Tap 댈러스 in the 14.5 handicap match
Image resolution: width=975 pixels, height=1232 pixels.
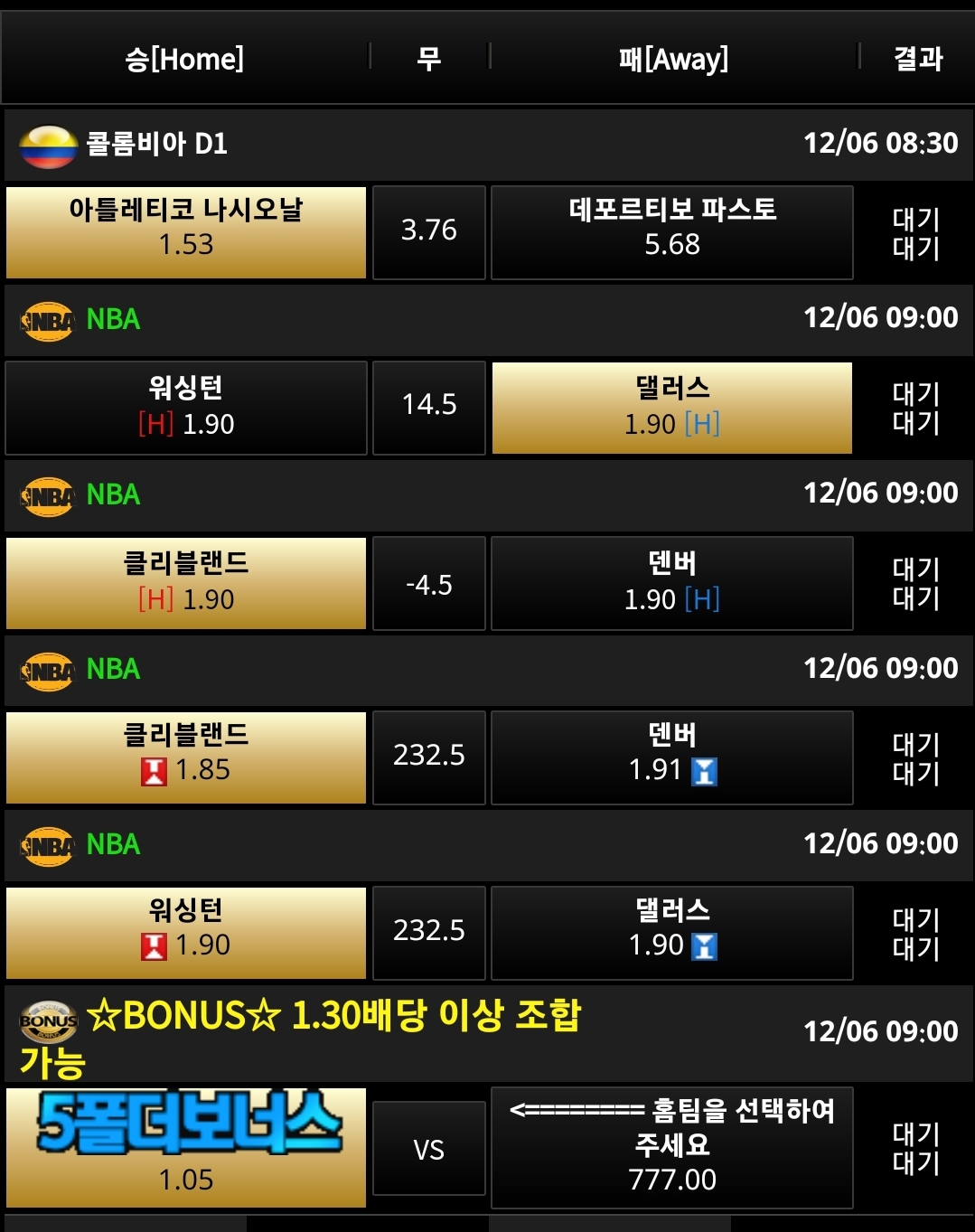tap(671, 408)
